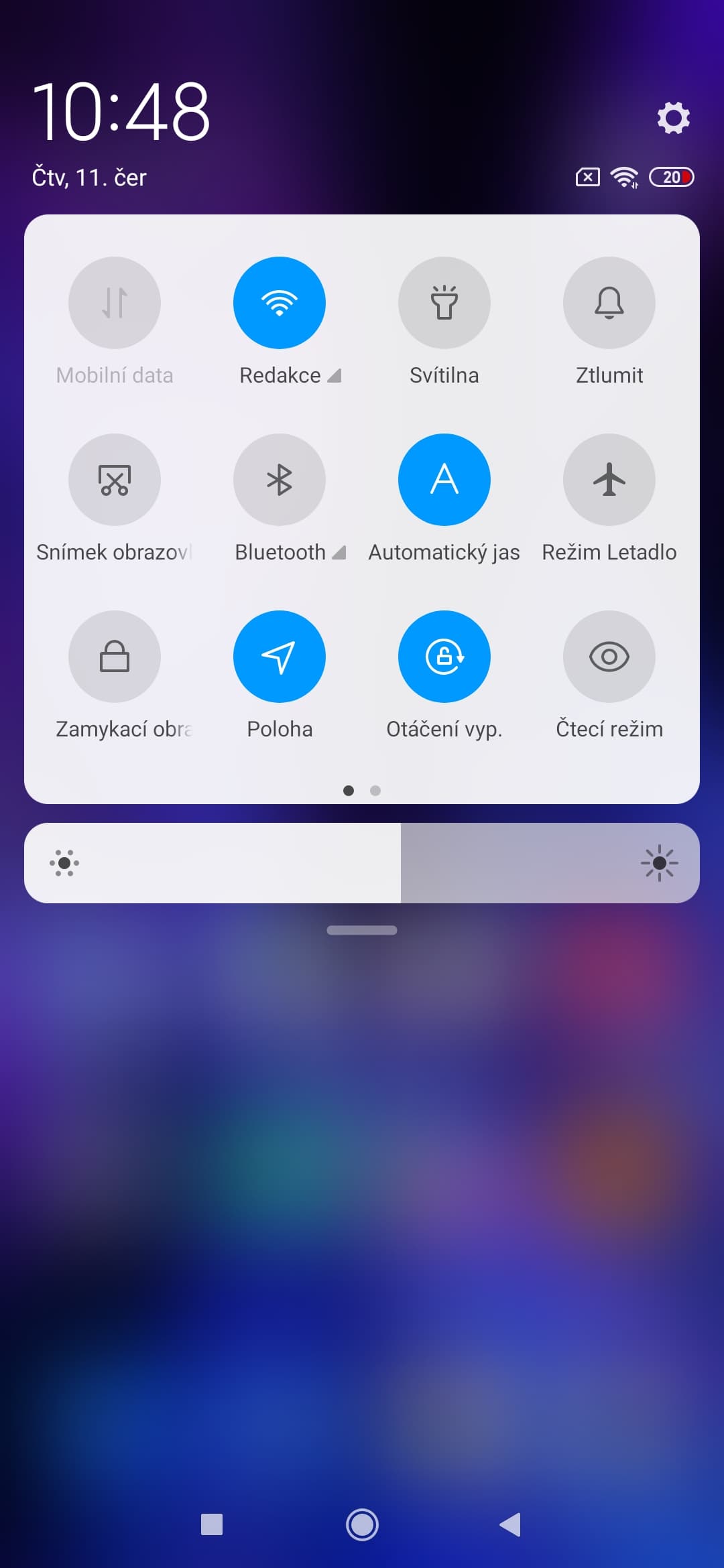
Task: Tap the Zamykací obrazovka lock tile
Action: tap(115, 657)
